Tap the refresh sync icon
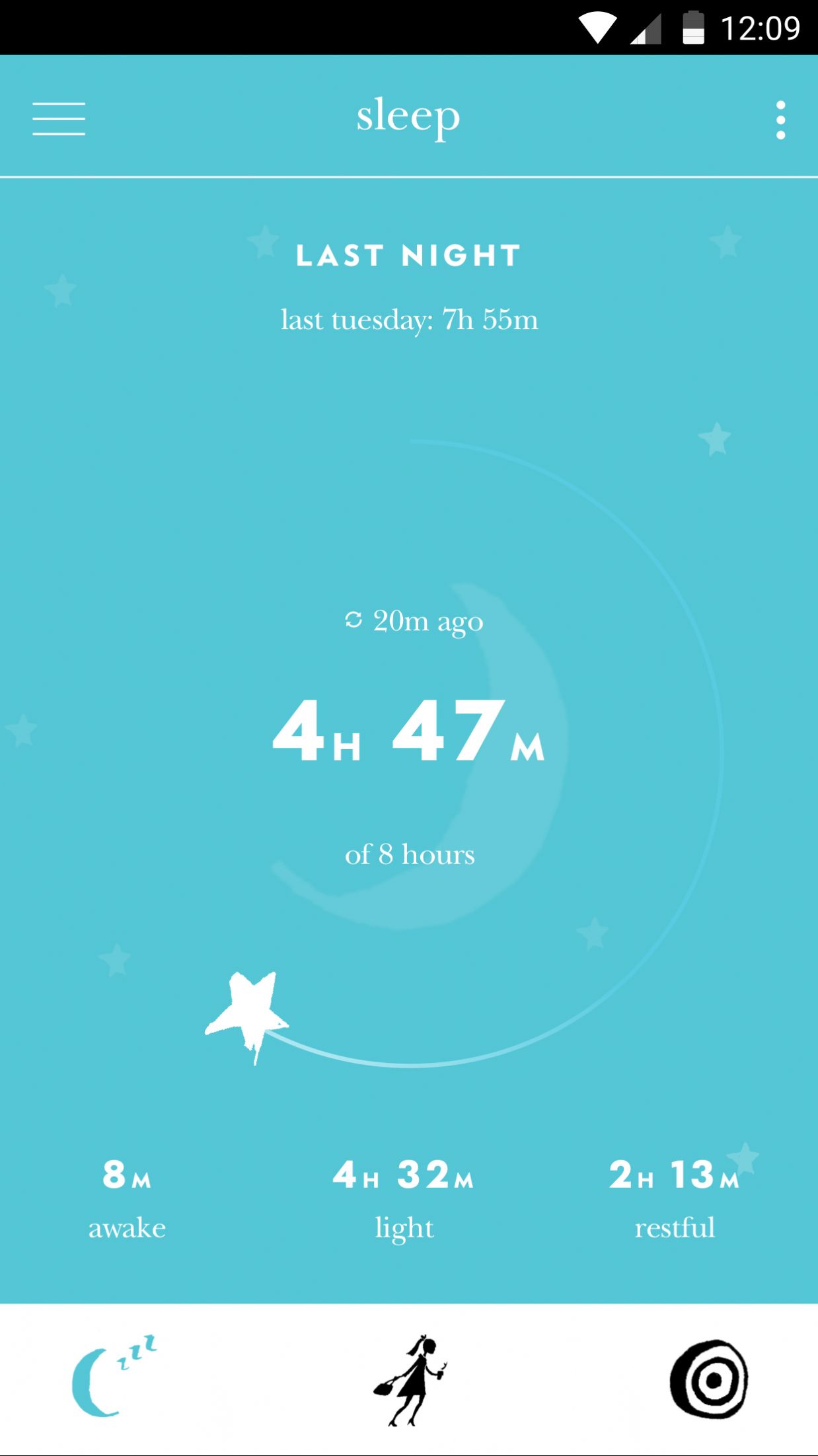 [352, 620]
